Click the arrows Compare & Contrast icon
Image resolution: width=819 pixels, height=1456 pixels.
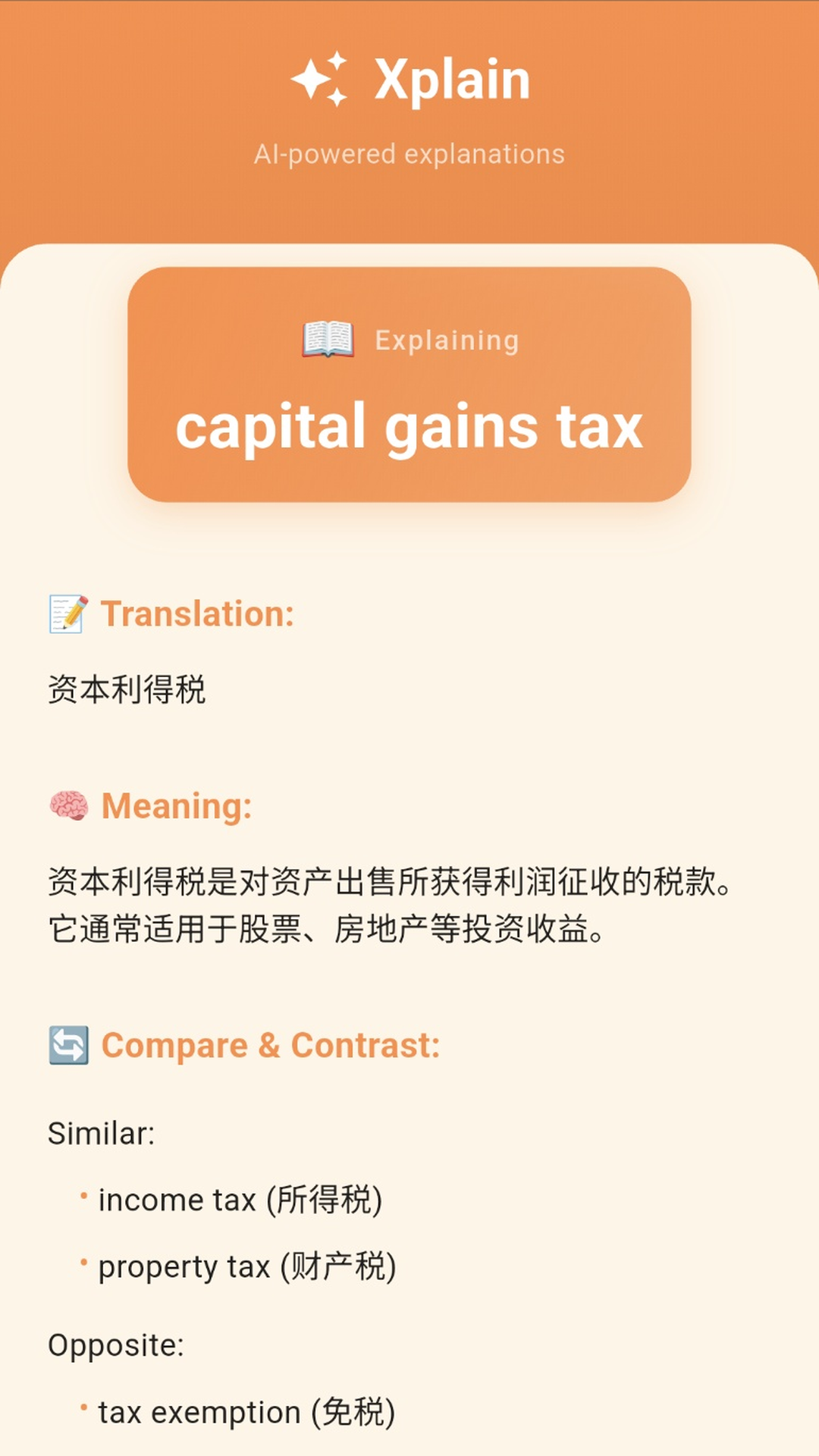[68, 1045]
